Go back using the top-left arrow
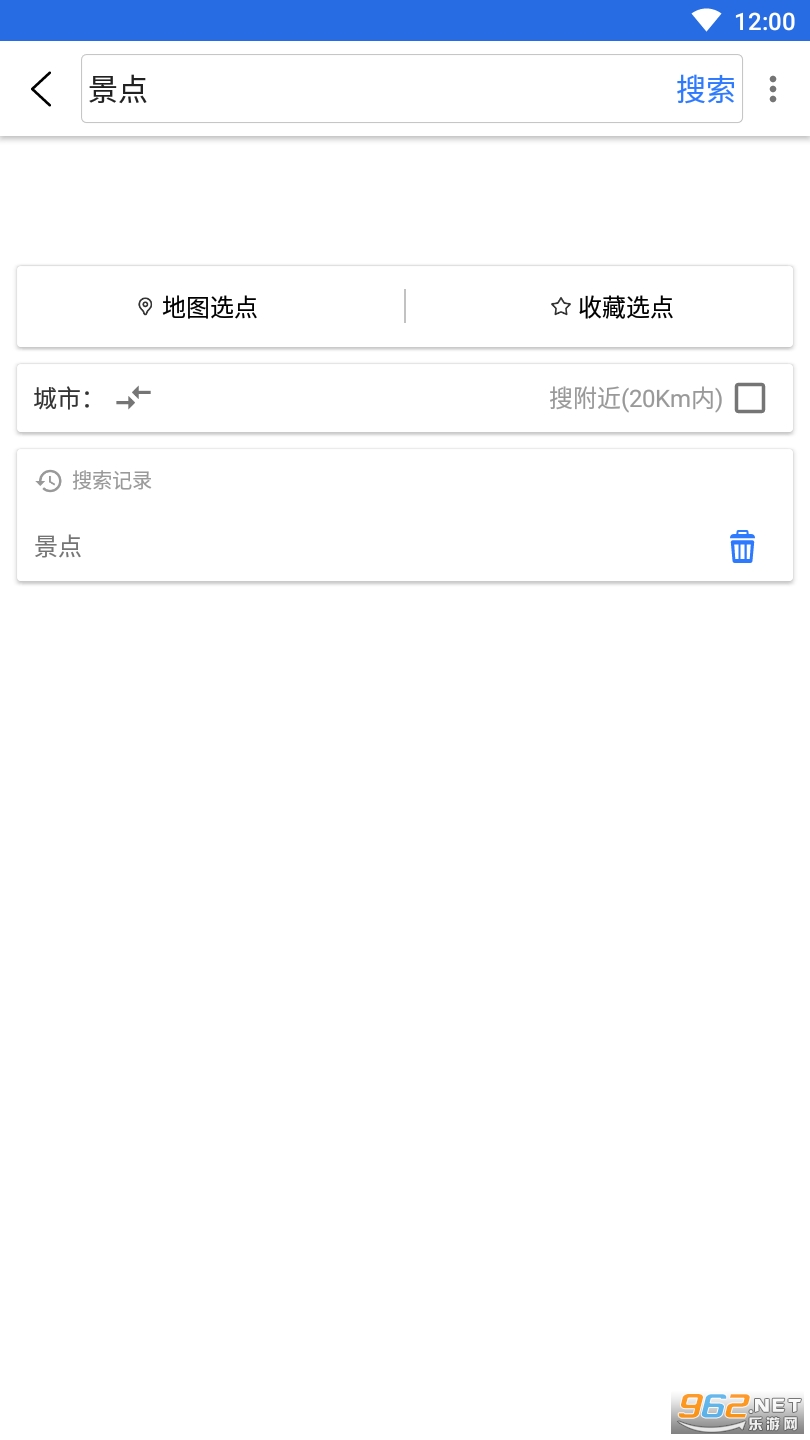 point(41,89)
